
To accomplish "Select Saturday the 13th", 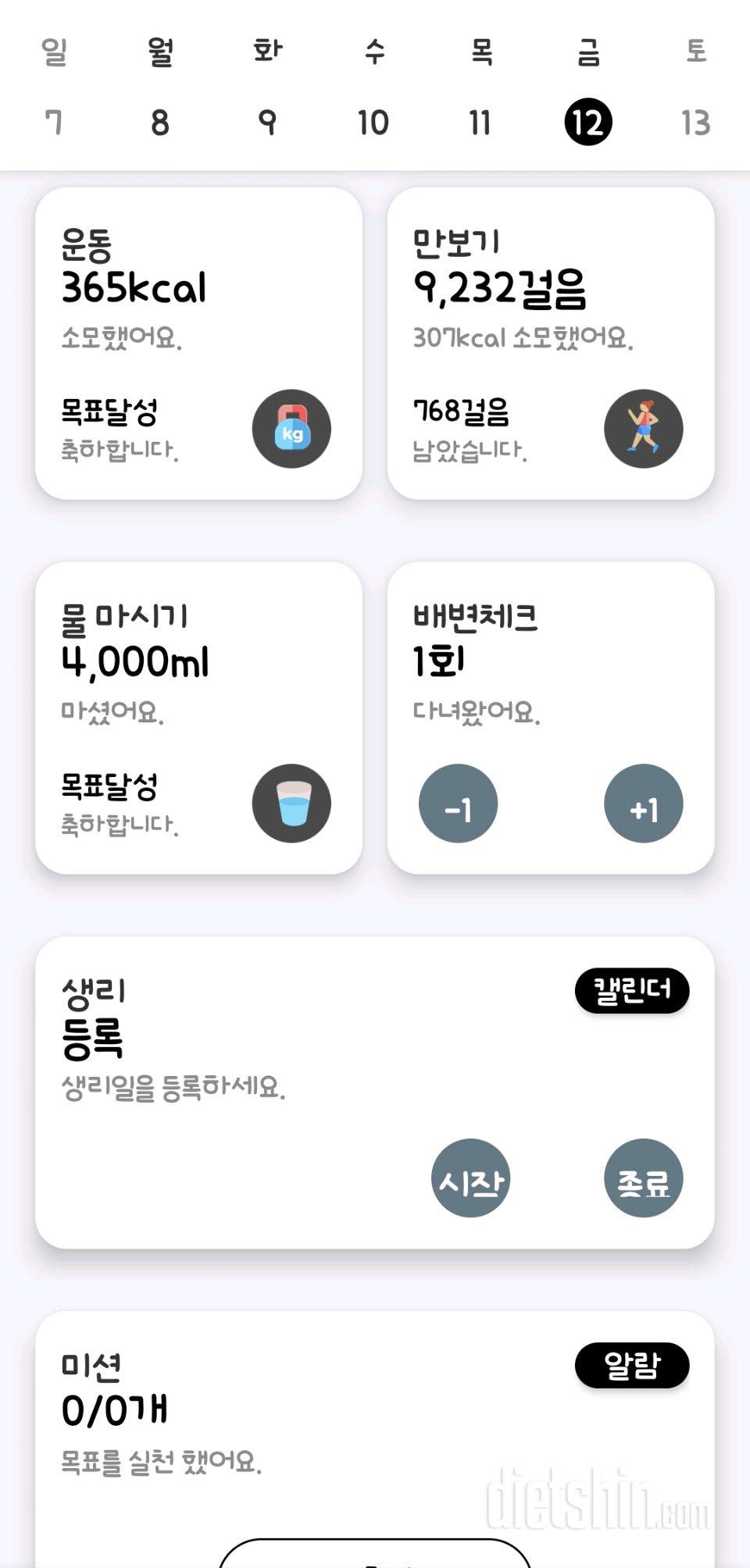I will pos(695,123).
